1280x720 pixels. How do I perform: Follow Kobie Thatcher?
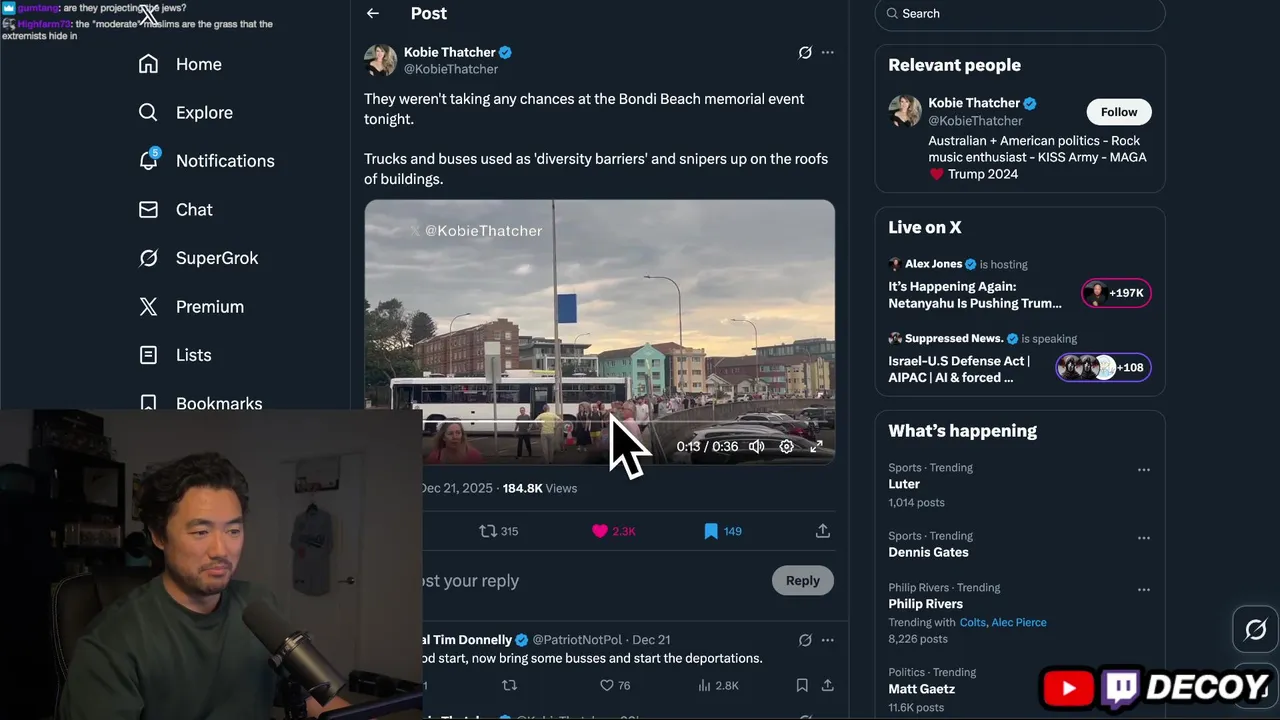[x=1118, y=112]
